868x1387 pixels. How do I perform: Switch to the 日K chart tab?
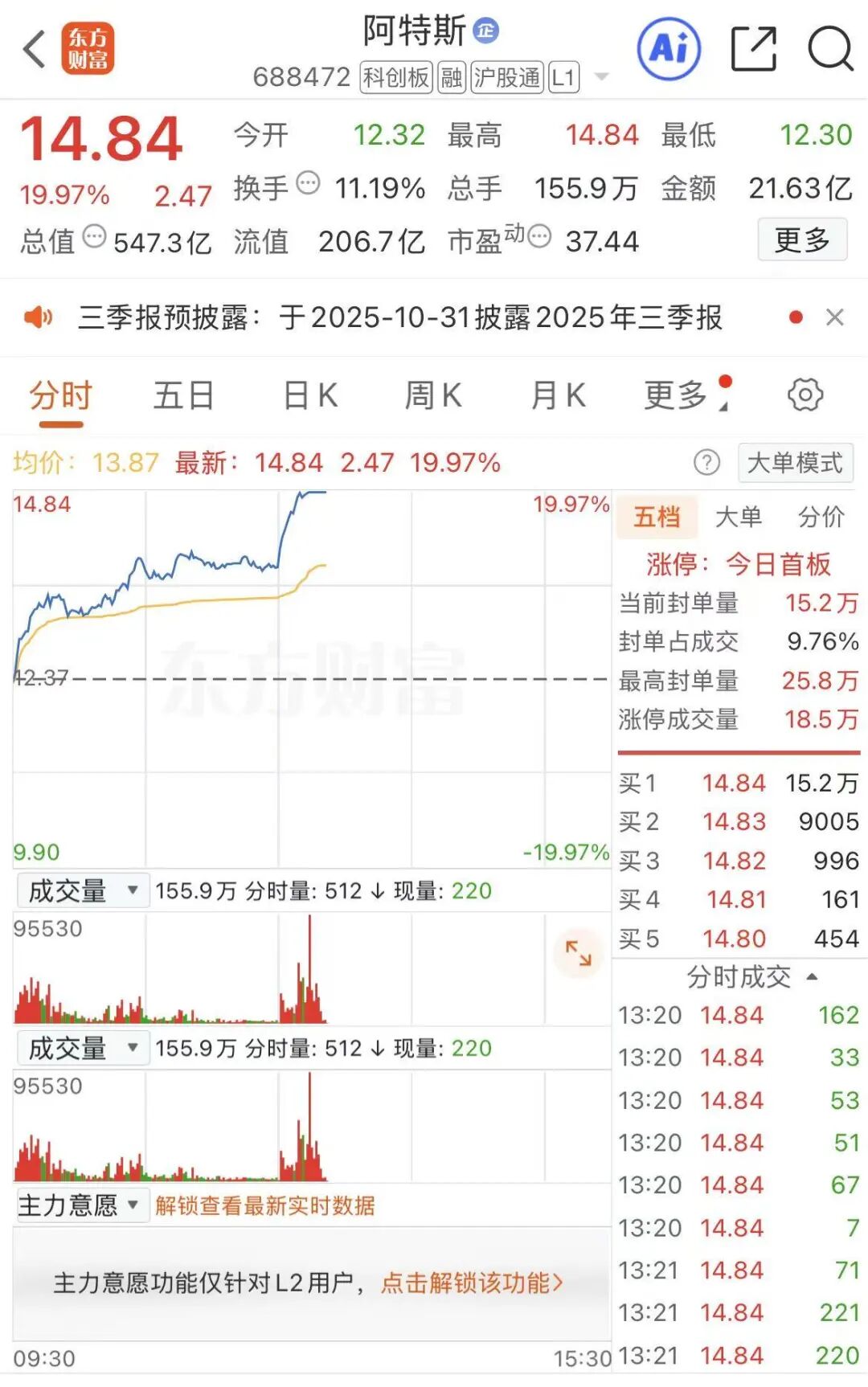point(310,396)
